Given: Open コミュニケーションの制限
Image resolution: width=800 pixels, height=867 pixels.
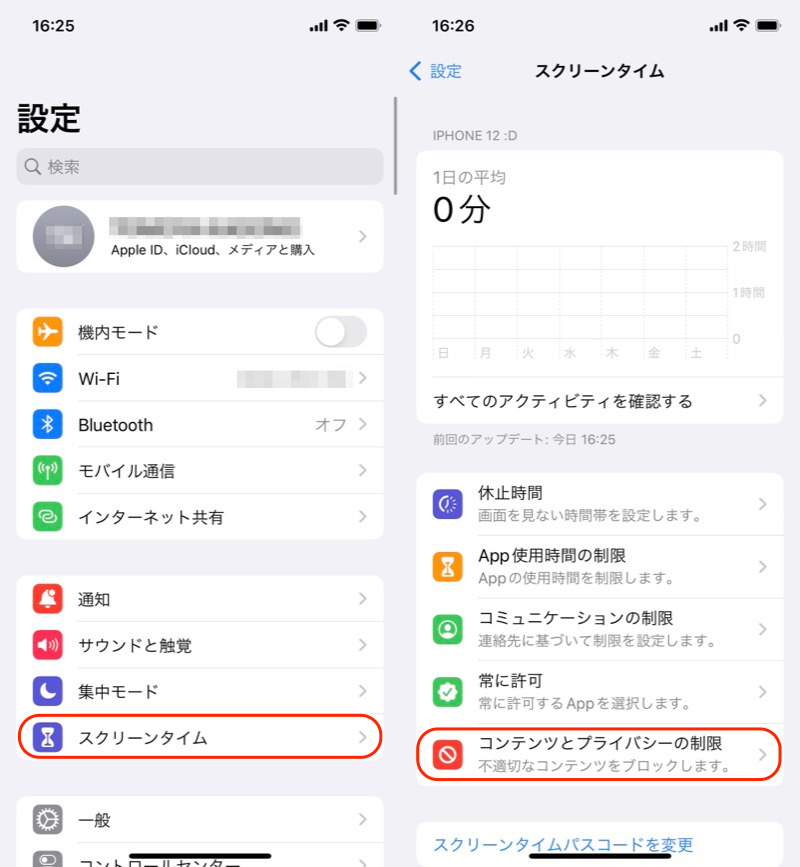Looking at the screenshot, I should pos(600,629).
